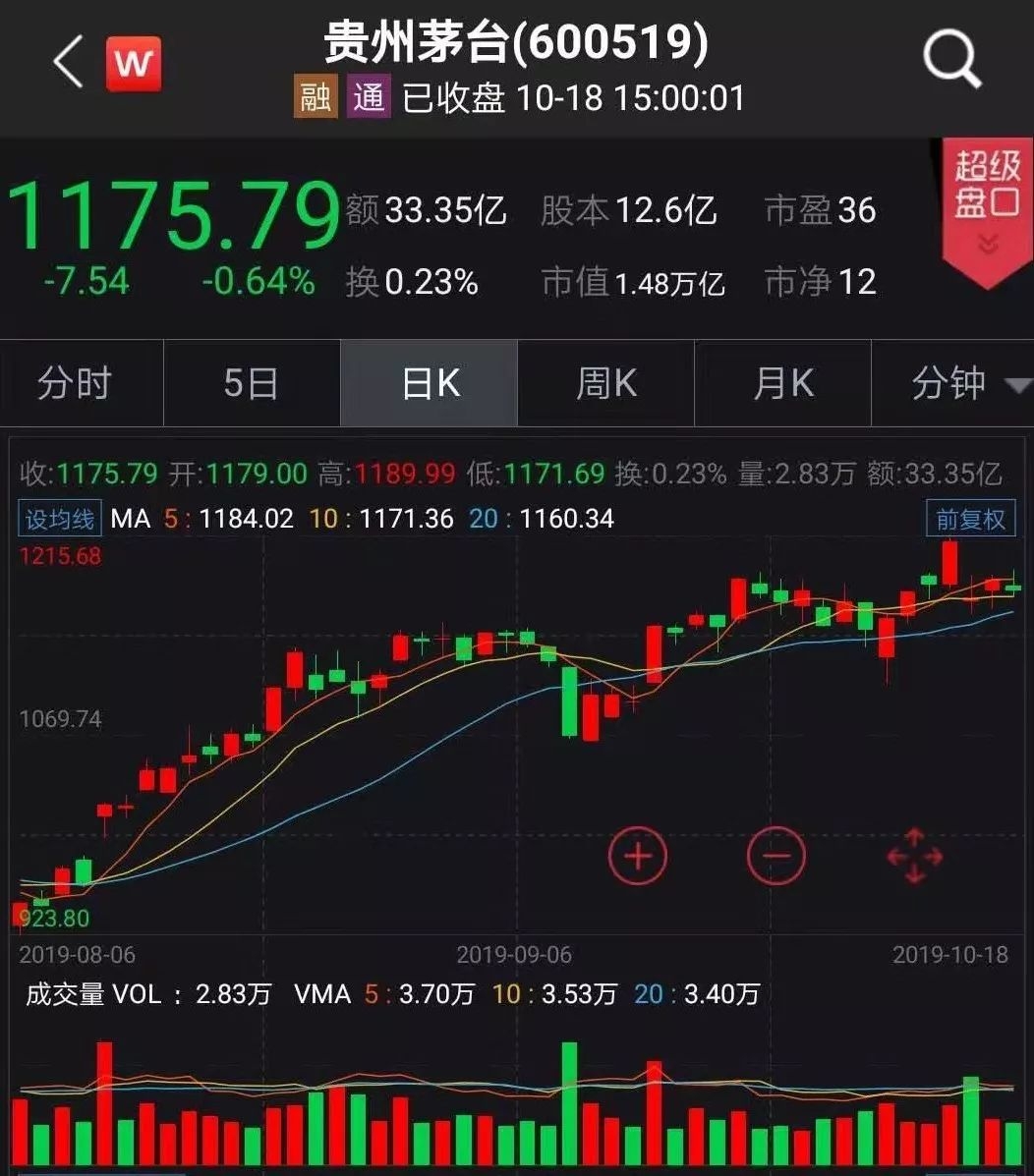Switch to the 分时 chart tab
Viewport: 1034px width, 1176px height.
(75, 383)
